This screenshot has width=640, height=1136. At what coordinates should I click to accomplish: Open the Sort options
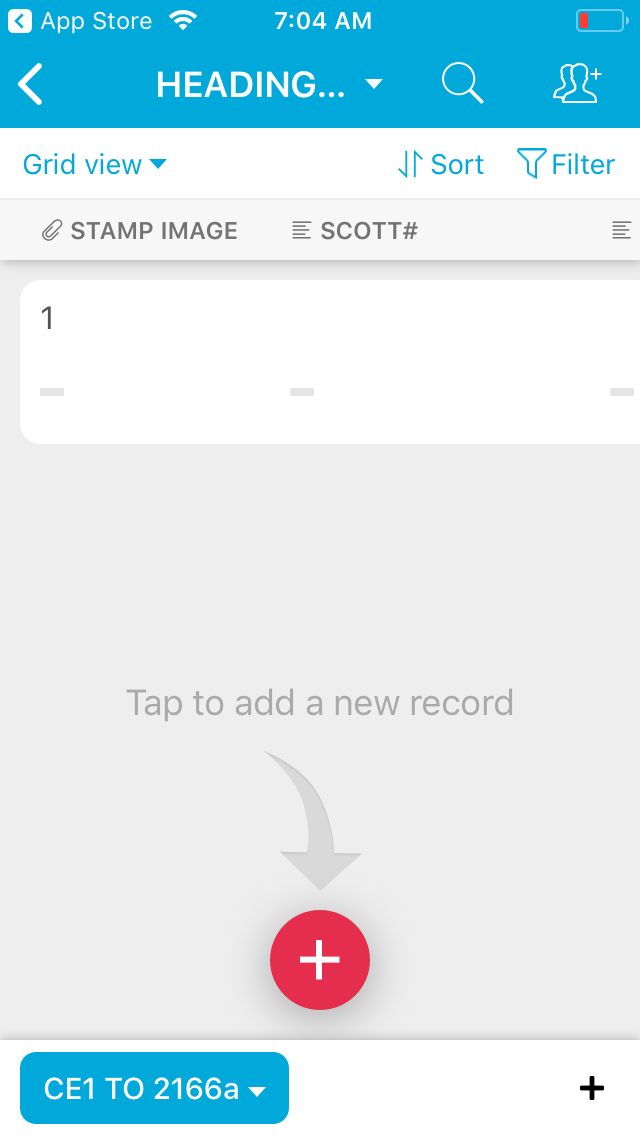coord(441,164)
